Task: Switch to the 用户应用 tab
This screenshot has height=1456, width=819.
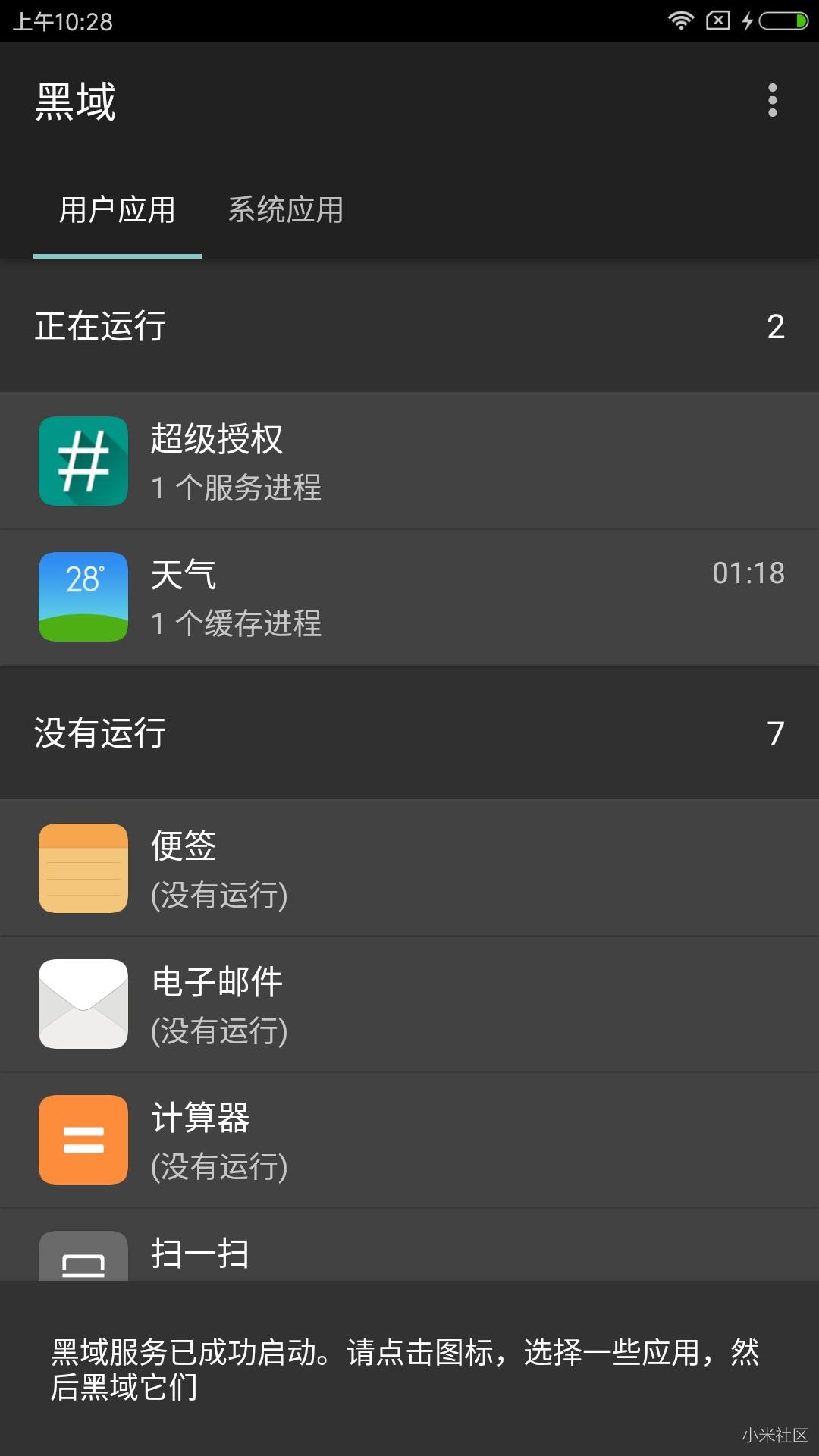Action: [x=117, y=211]
